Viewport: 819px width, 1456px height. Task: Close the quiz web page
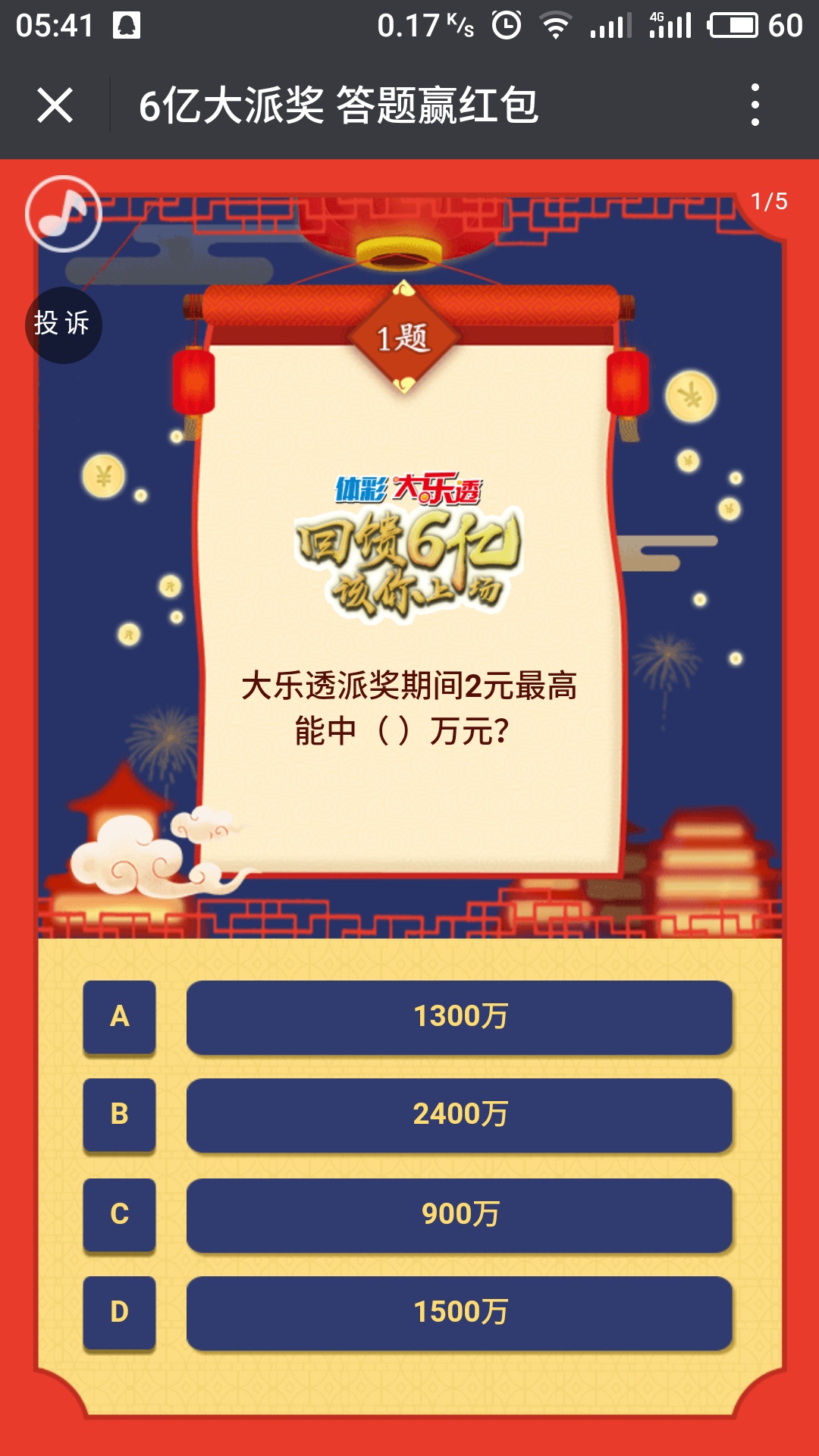(x=55, y=105)
